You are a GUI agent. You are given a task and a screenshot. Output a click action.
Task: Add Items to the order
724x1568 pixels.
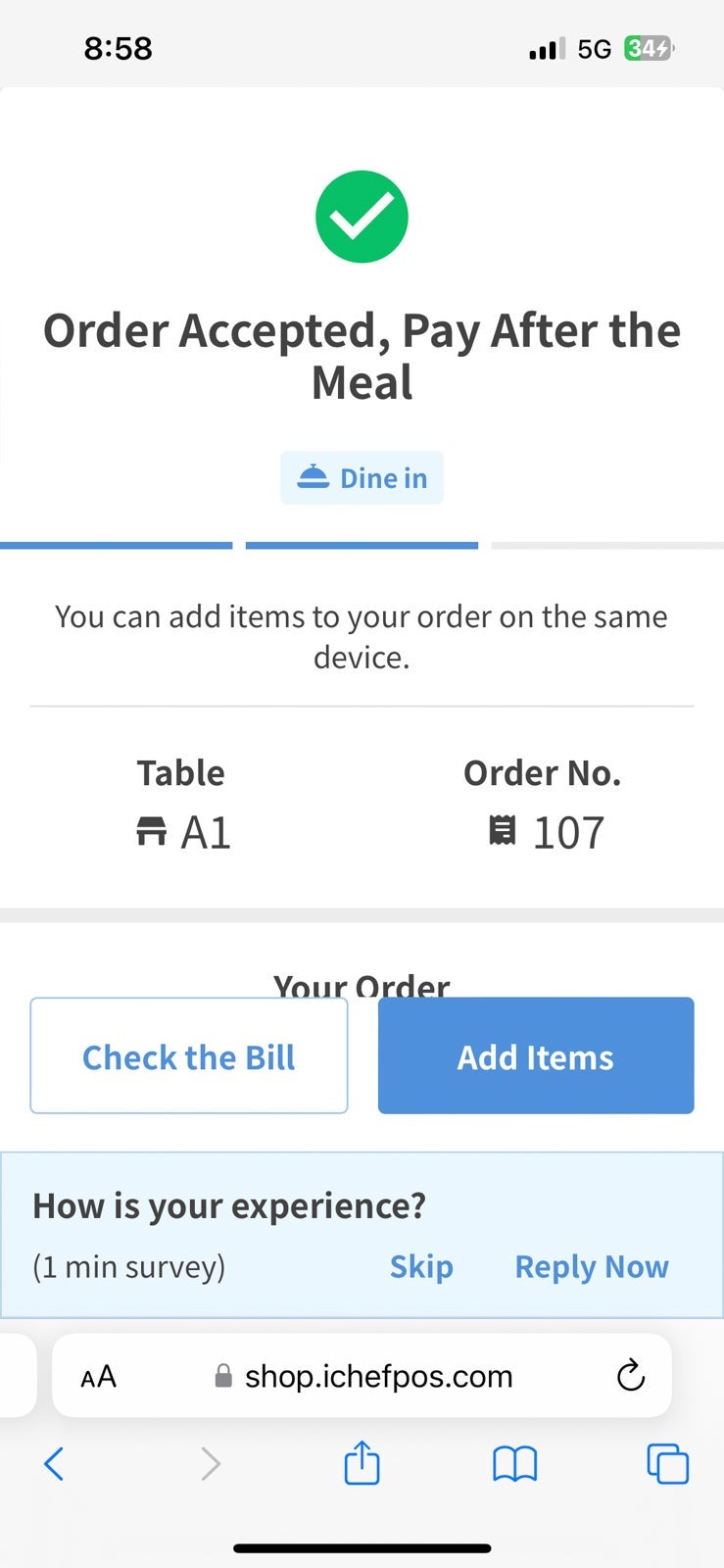click(x=536, y=1056)
